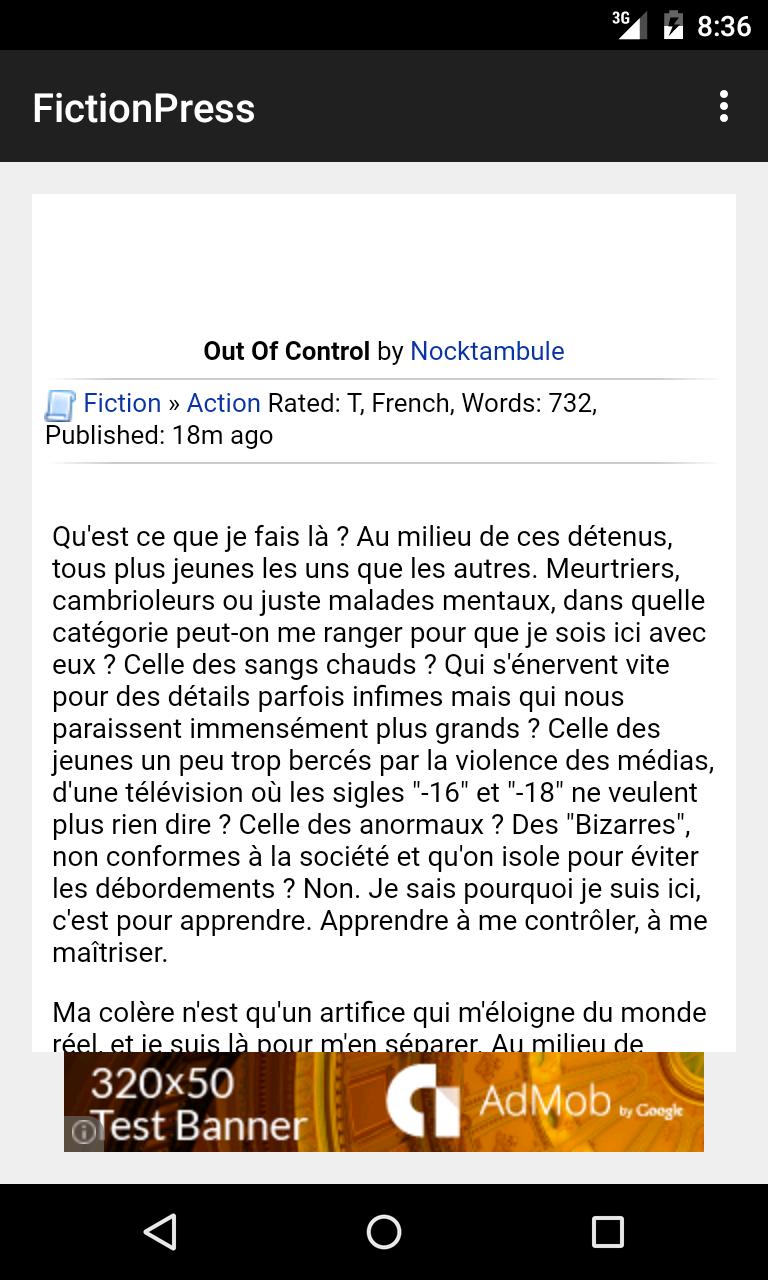Screen dimensions: 768x1280
Task: Open Recent Apps with the square button
Action: click(x=607, y=1232)
